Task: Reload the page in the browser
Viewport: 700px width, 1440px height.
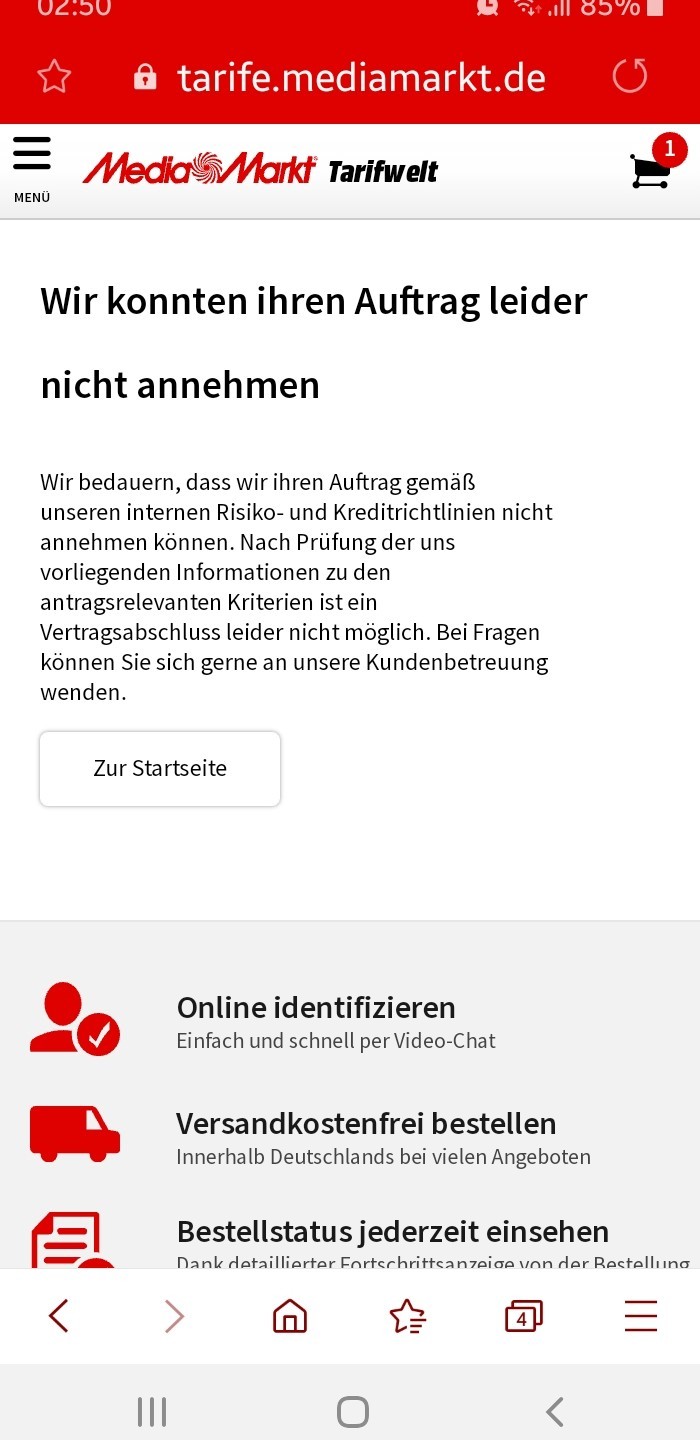Action: click(x=629, y=77)
